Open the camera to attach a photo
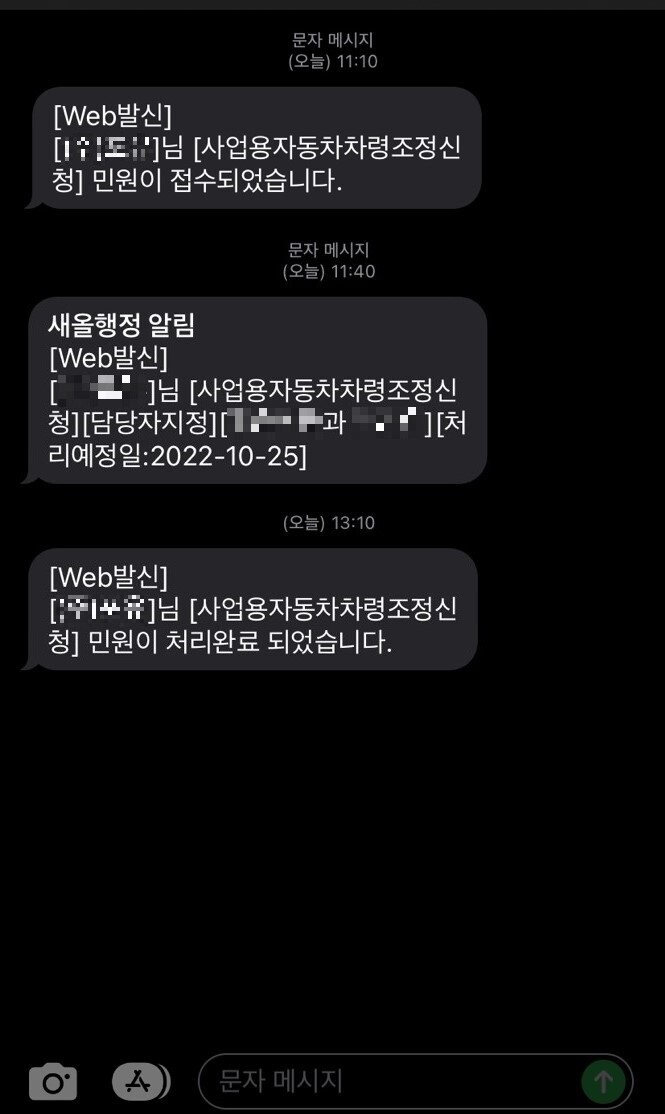665x1114 pixels. 52,1081
